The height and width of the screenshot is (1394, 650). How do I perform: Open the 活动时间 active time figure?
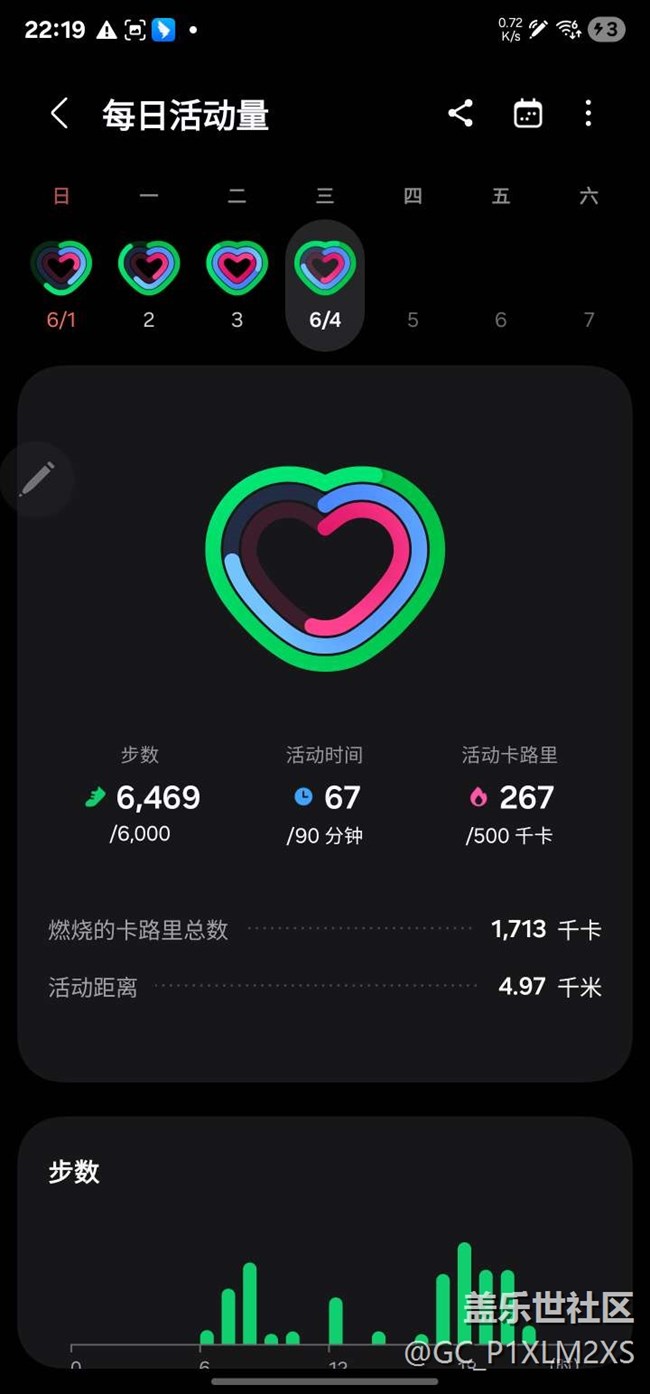[x=325, y=795]
